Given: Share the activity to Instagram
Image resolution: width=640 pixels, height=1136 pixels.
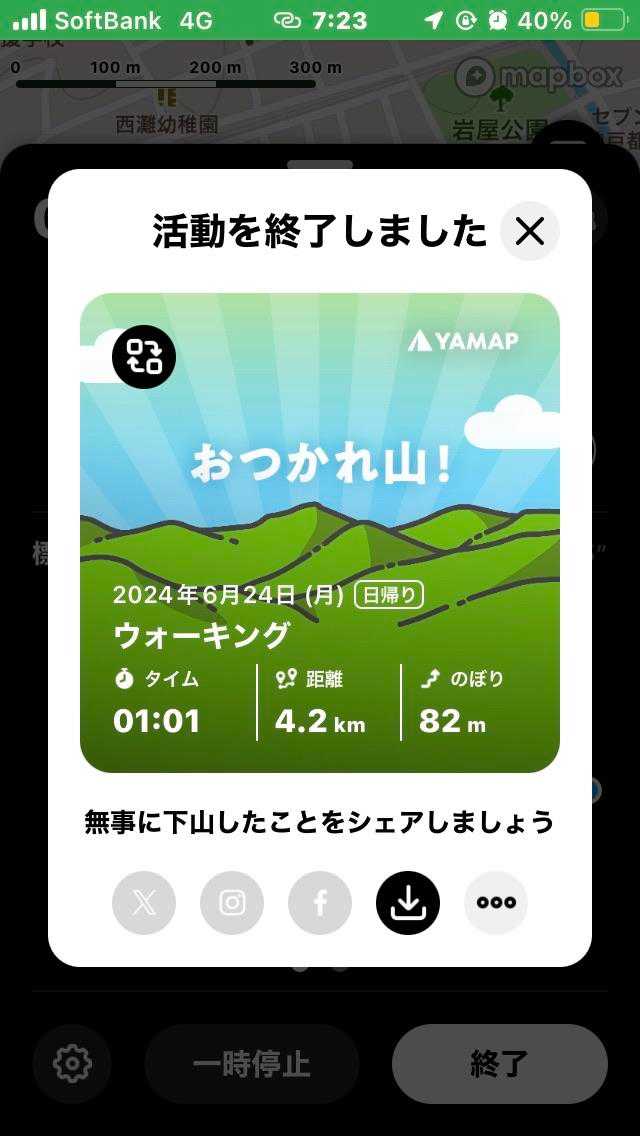Looking at the screenshot, I should tap(232, 903).
